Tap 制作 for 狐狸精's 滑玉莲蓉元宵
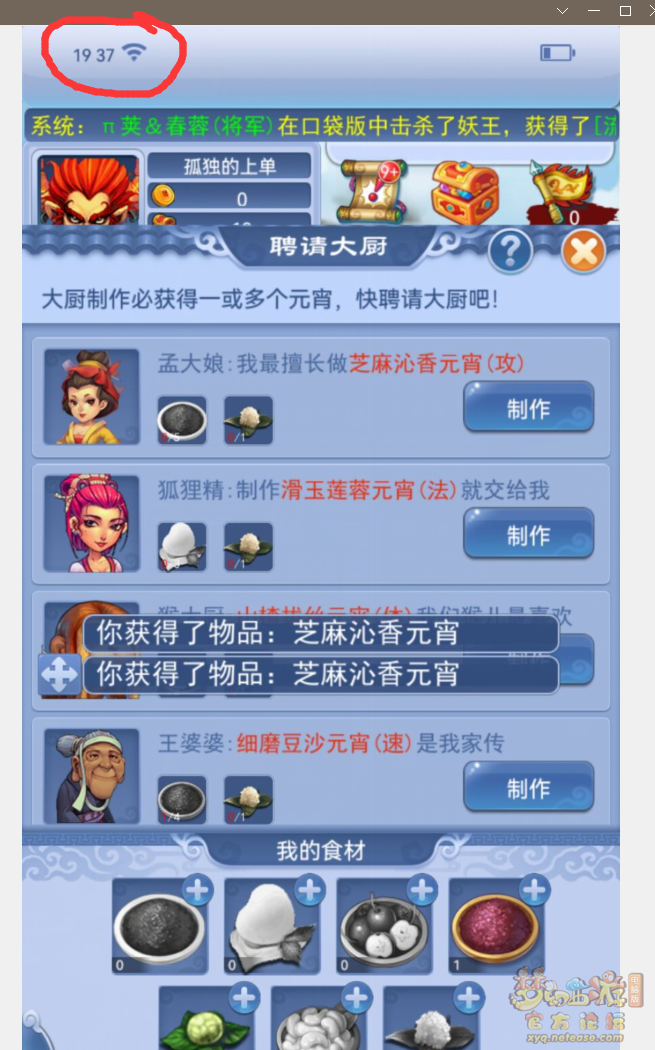This screenshot has width=655, height=1050. 528,534
